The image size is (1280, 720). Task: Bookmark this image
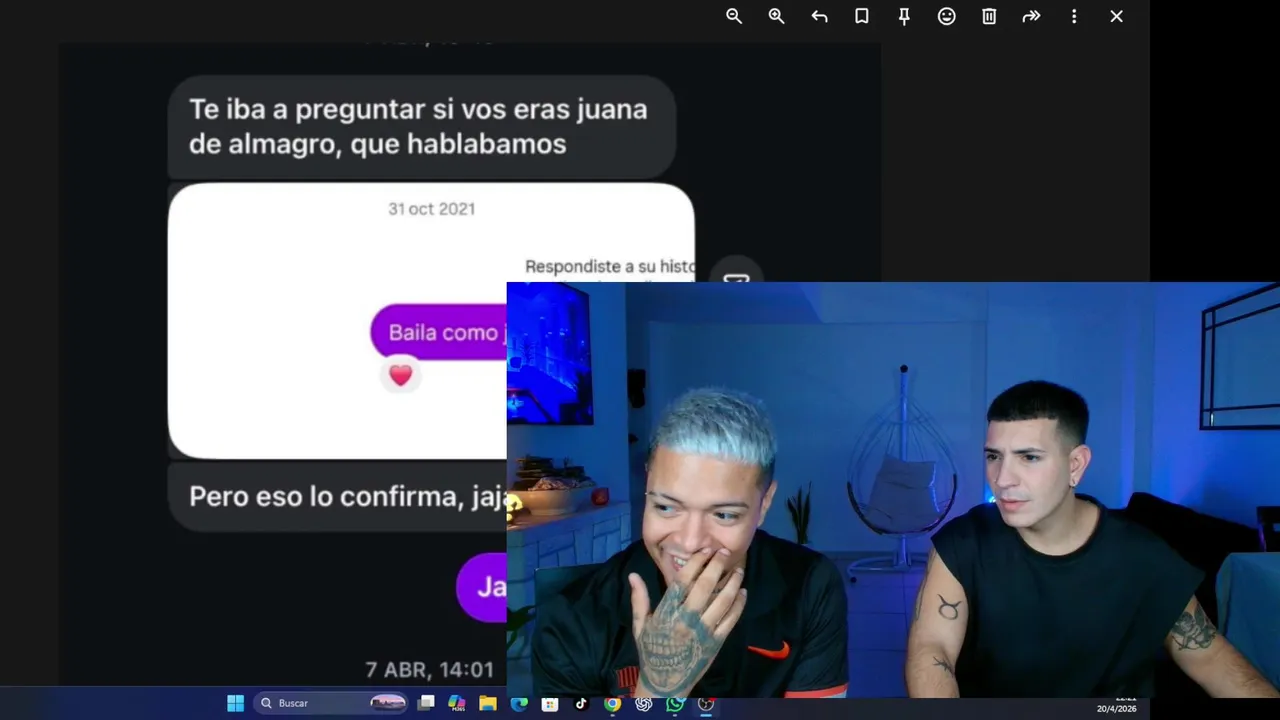(x=861, y=16)
